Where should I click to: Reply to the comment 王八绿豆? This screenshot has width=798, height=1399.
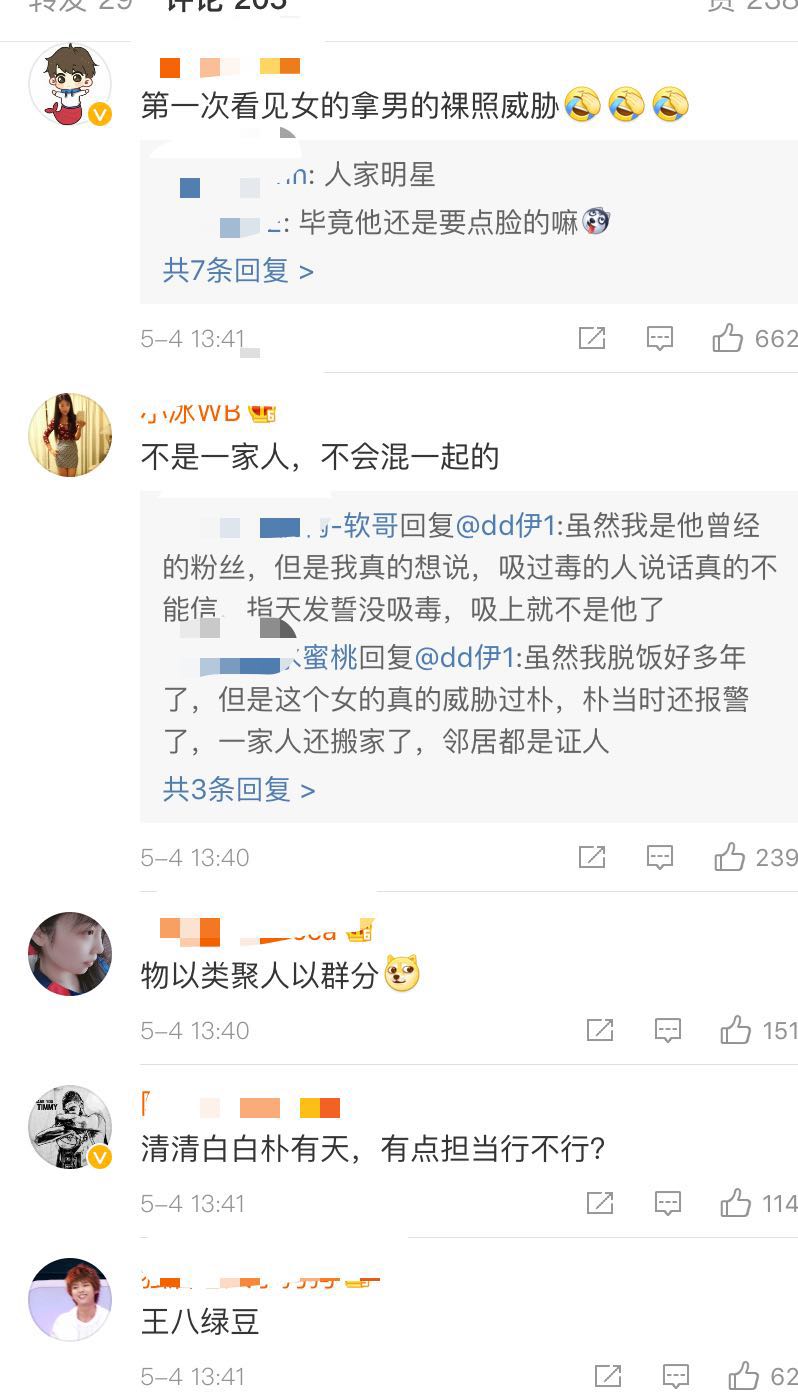(675, 1377)
